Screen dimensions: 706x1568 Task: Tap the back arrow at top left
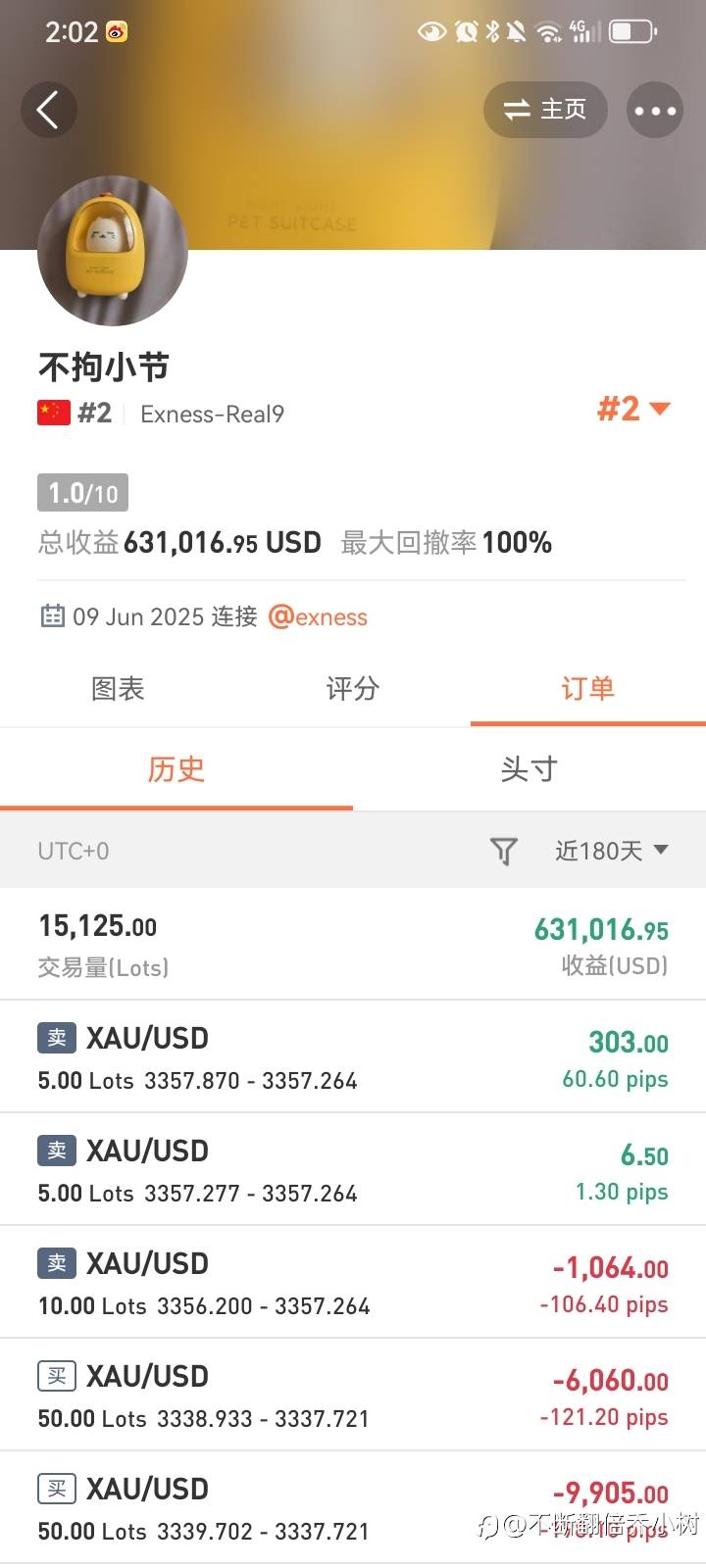click(49, 110)
